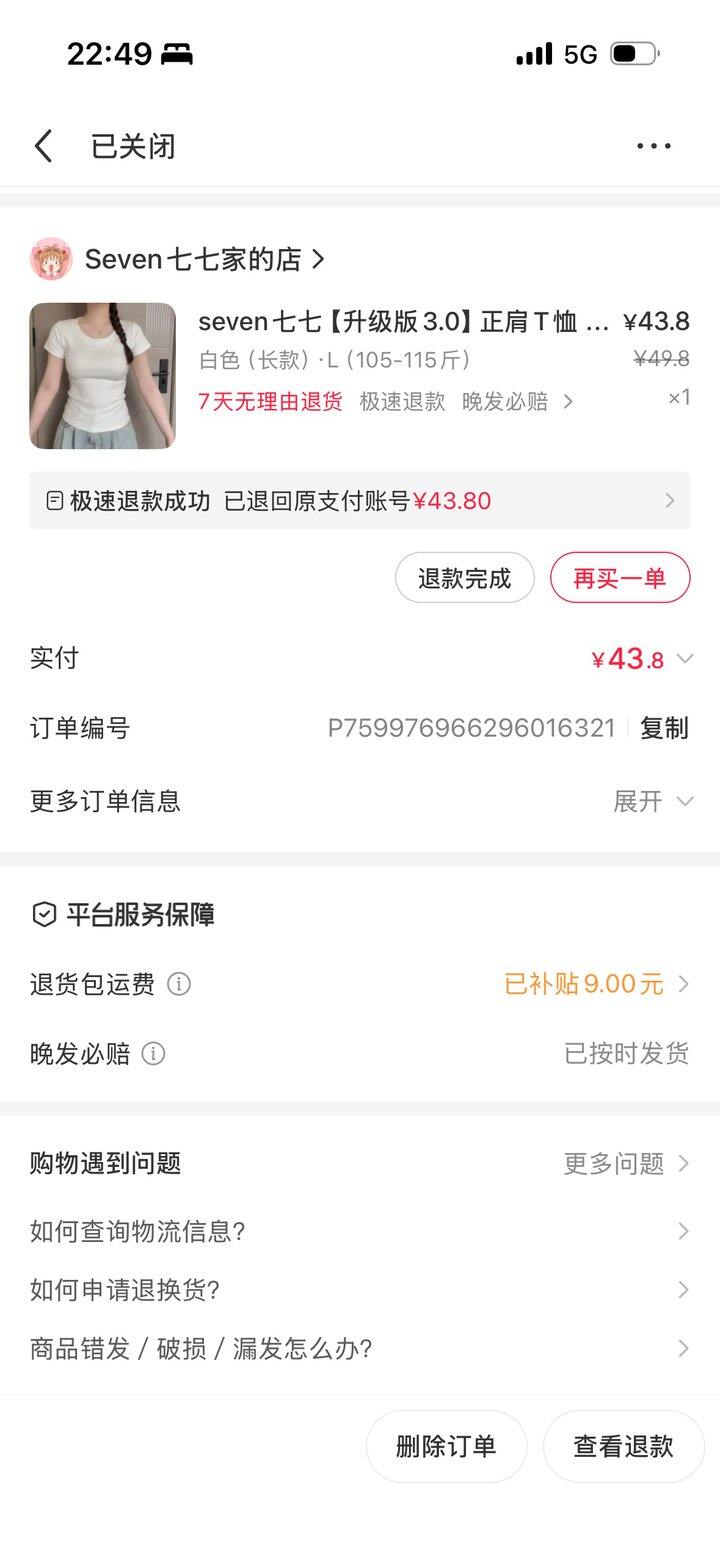Open the Seven七七家的店 shop page
Screen dimensions: 720x1560
pyautogui.click(x=192, y=260)
